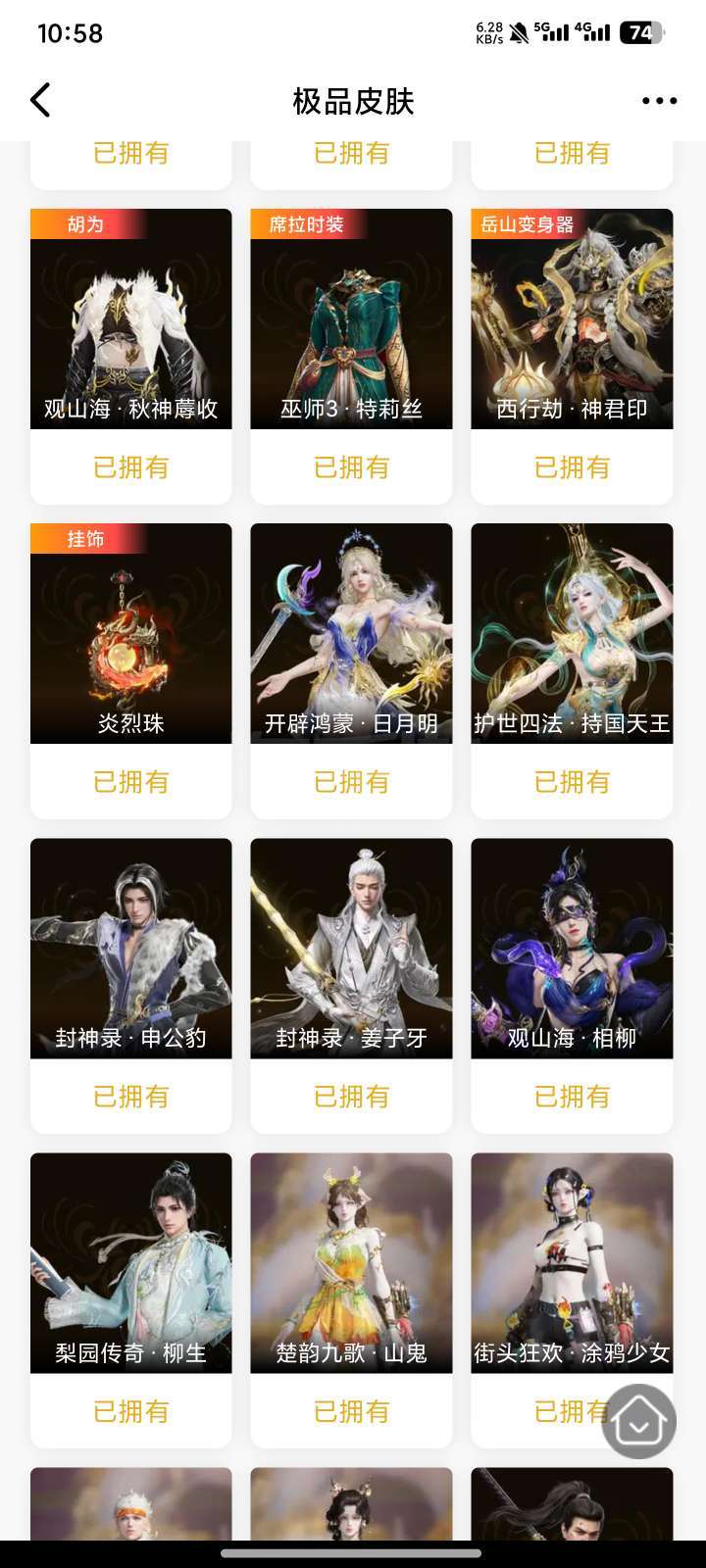Open the 梨园传奇·柳生 skin card
Screen dimensions: 706x1568
click(131, 1263)
